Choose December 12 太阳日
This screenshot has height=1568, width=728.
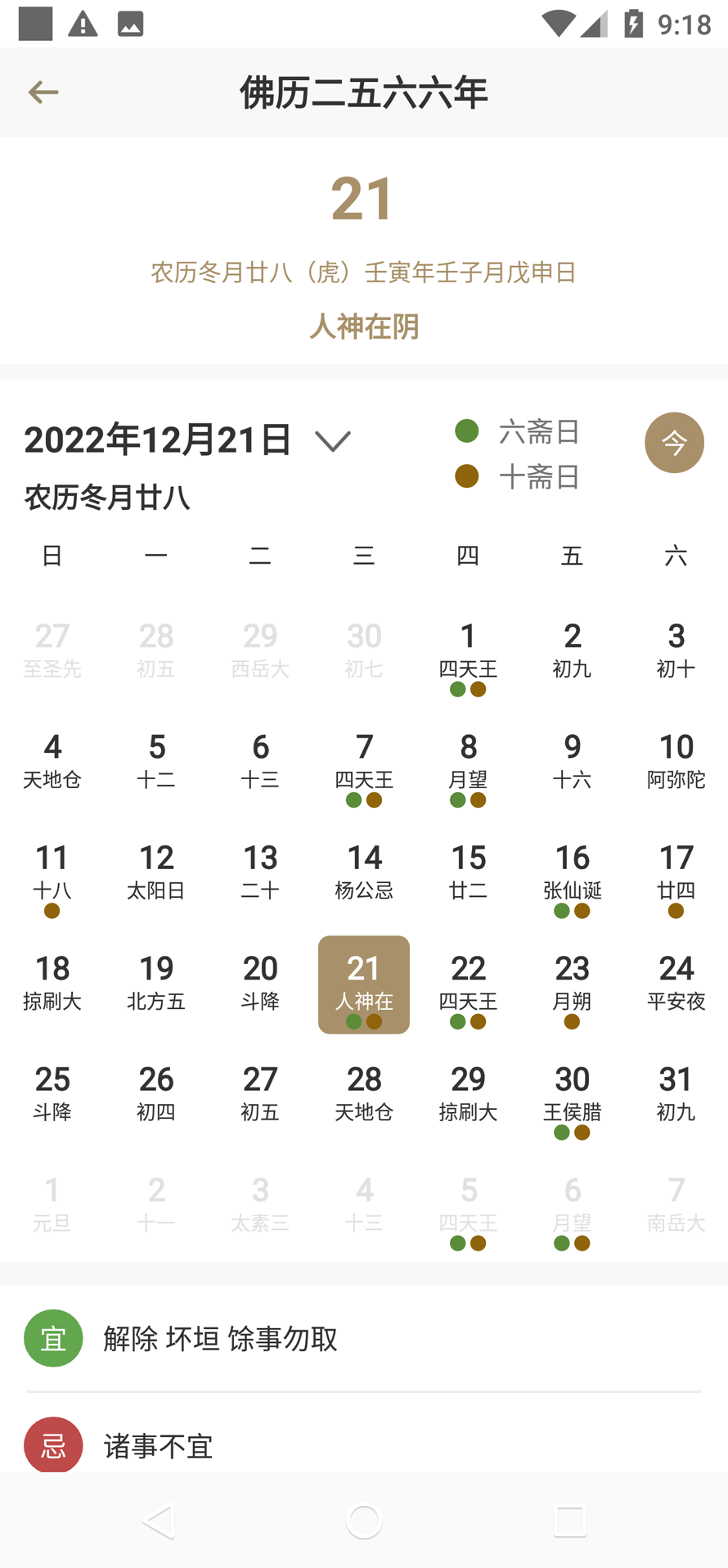(156, 873)
